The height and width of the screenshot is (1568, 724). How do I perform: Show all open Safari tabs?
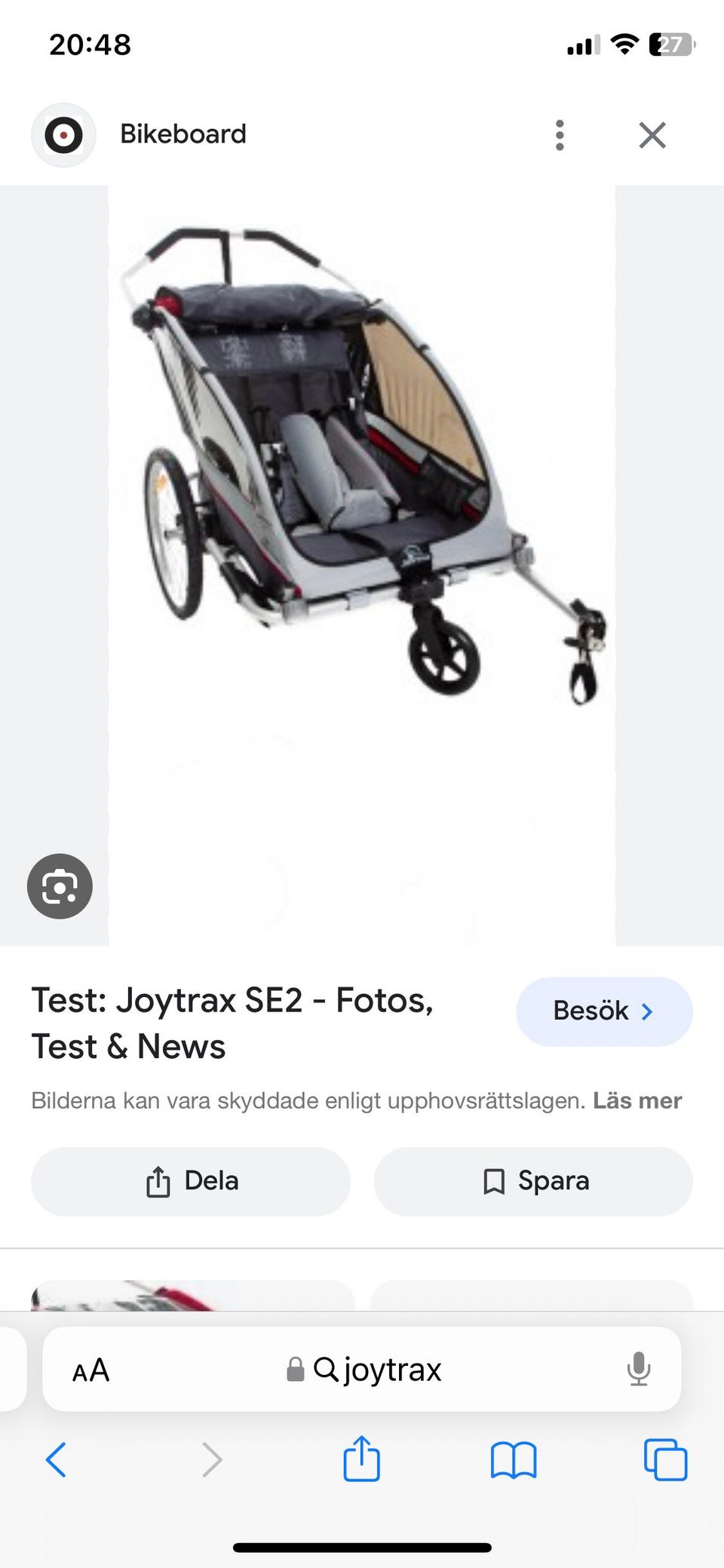[665, 1459]
